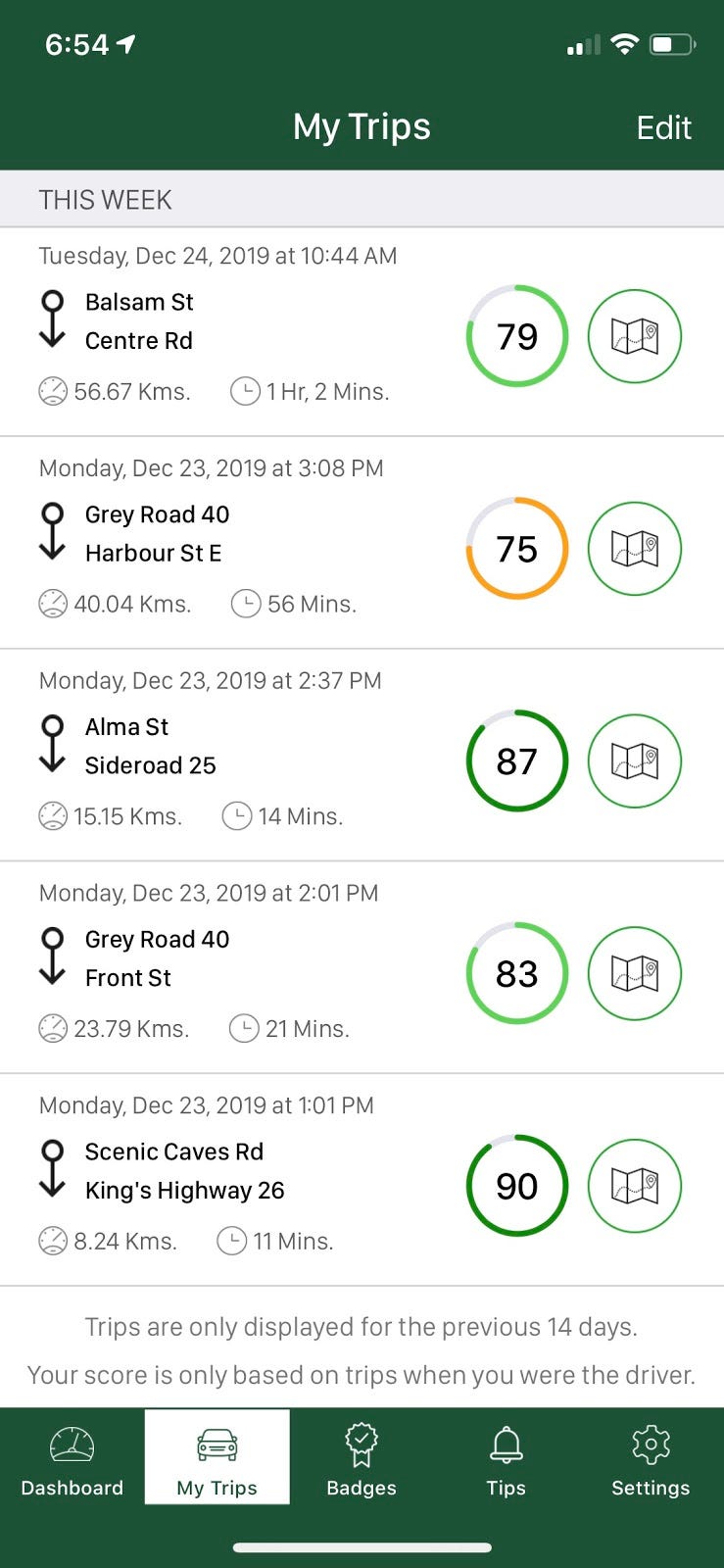Open map for Alma St trip
Screen dimensions: 724x1568
(635, 760)
